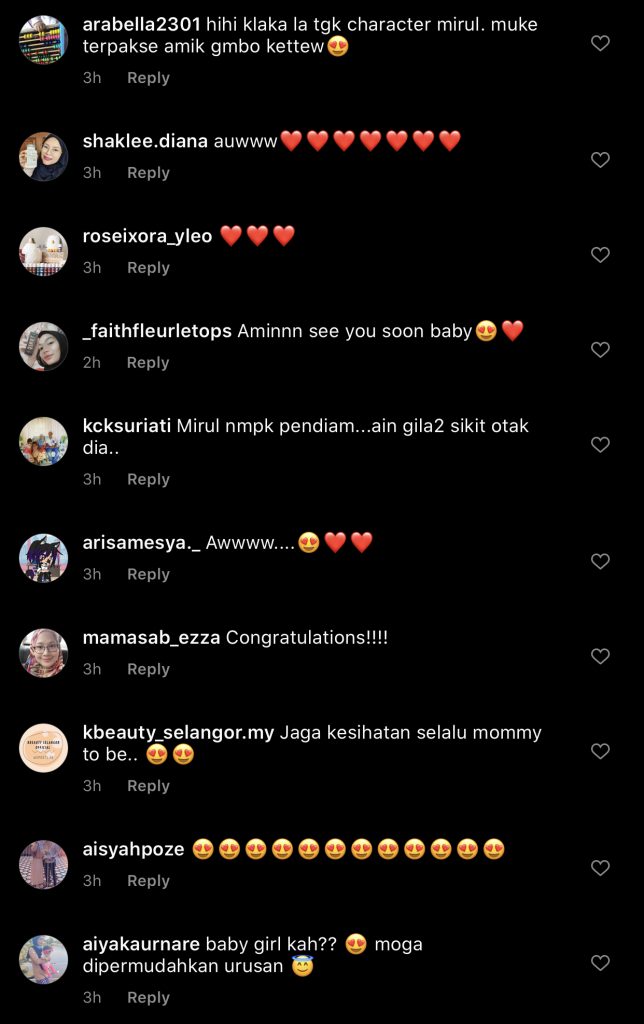This screenshot has width=644, height=1024.
Task: Like _faithfleurletops' comment
Action: click(x=600, y=350)
